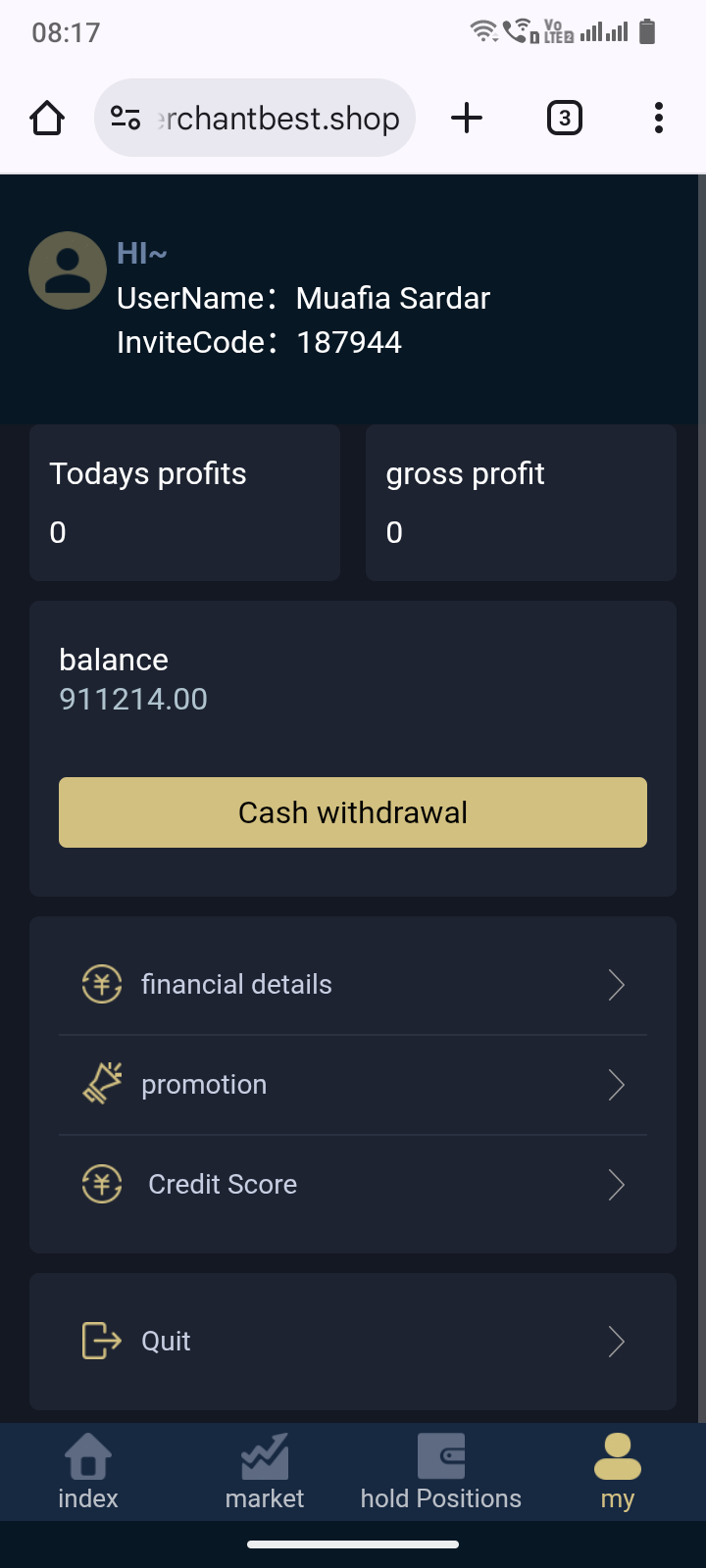Open the browser home page
706x1568 pixels.
[x=47, y=119]
